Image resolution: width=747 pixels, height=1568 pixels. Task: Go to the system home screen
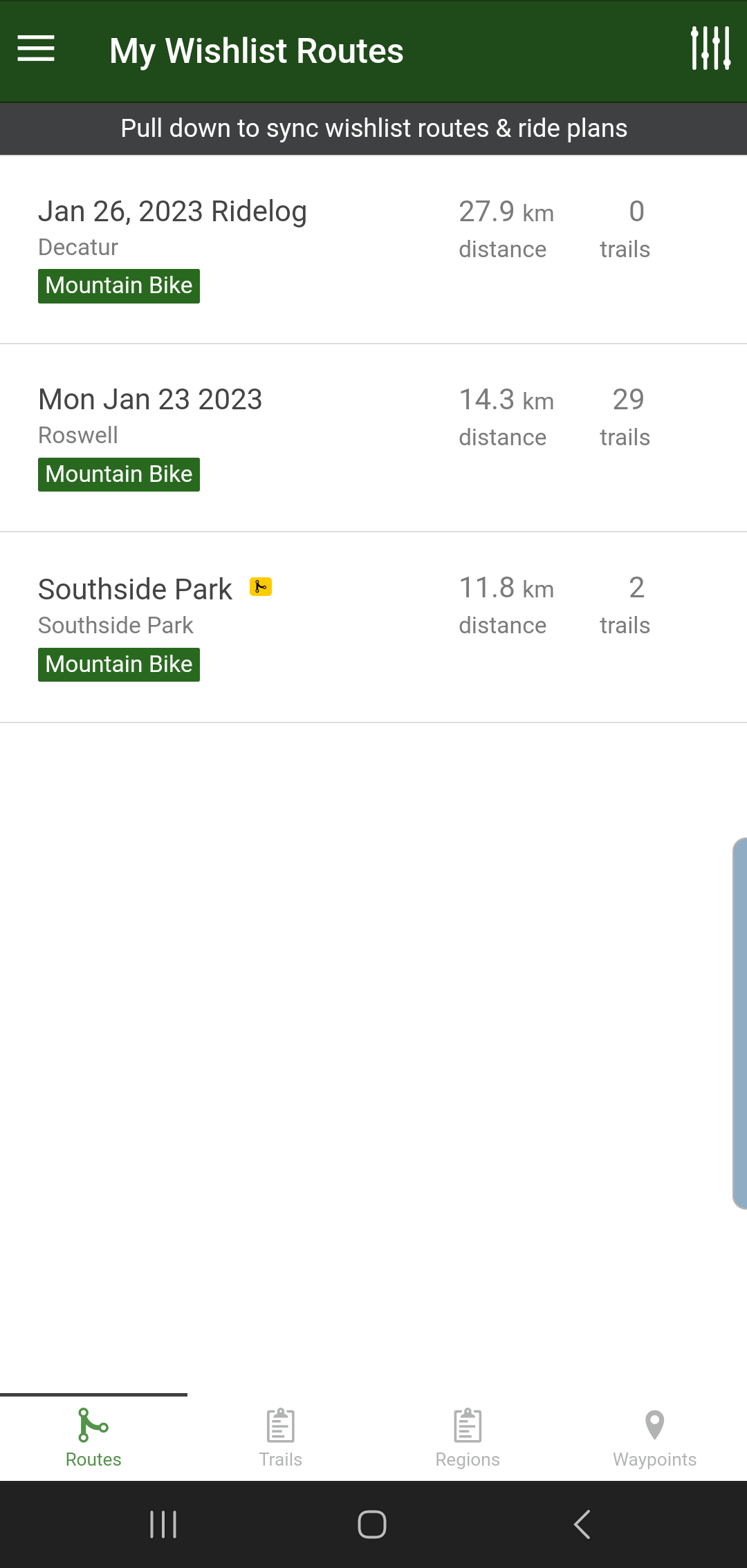click(372, 1524)
